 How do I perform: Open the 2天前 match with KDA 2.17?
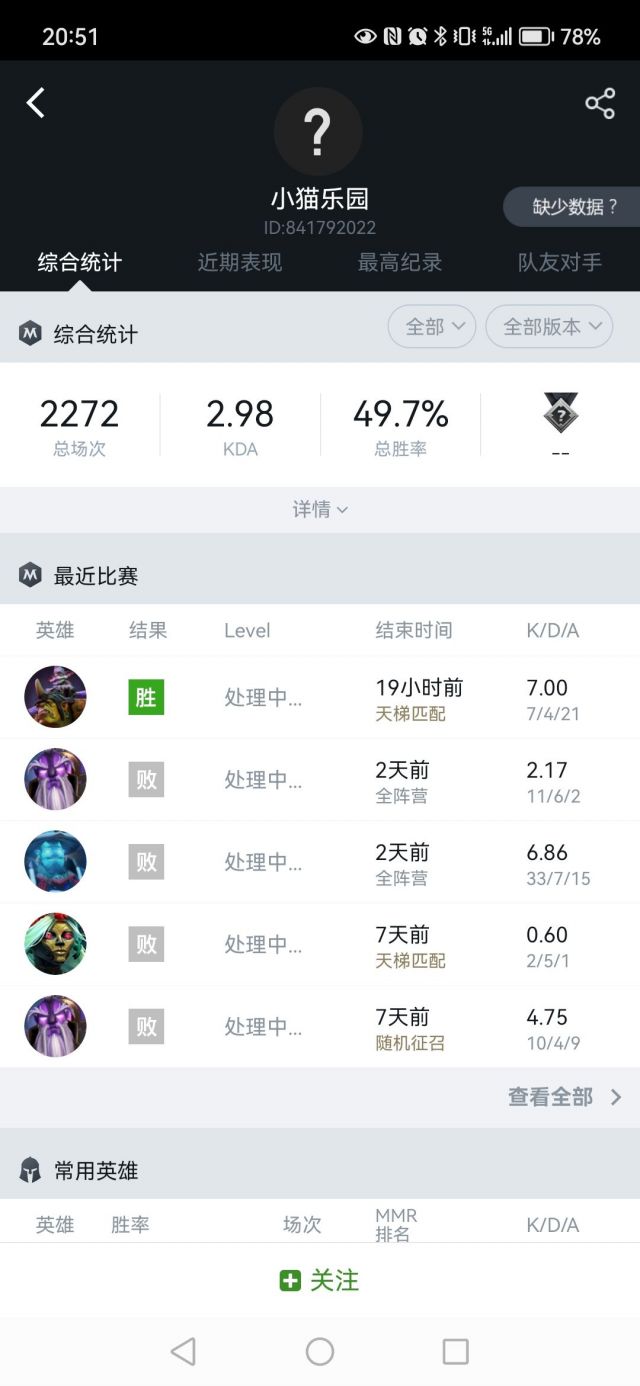click(x=320, y=779)
